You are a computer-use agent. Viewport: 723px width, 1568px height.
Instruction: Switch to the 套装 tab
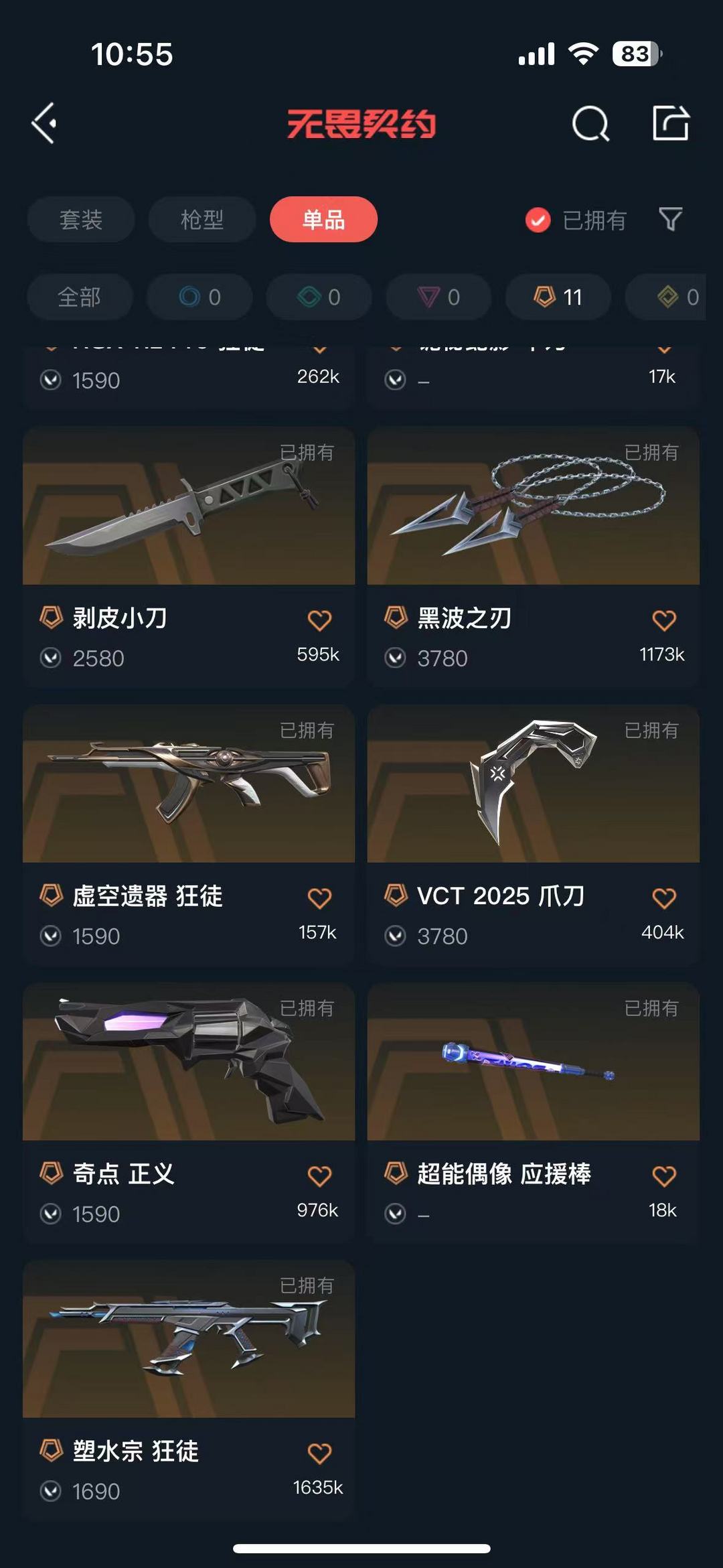[x=80, y=219]
